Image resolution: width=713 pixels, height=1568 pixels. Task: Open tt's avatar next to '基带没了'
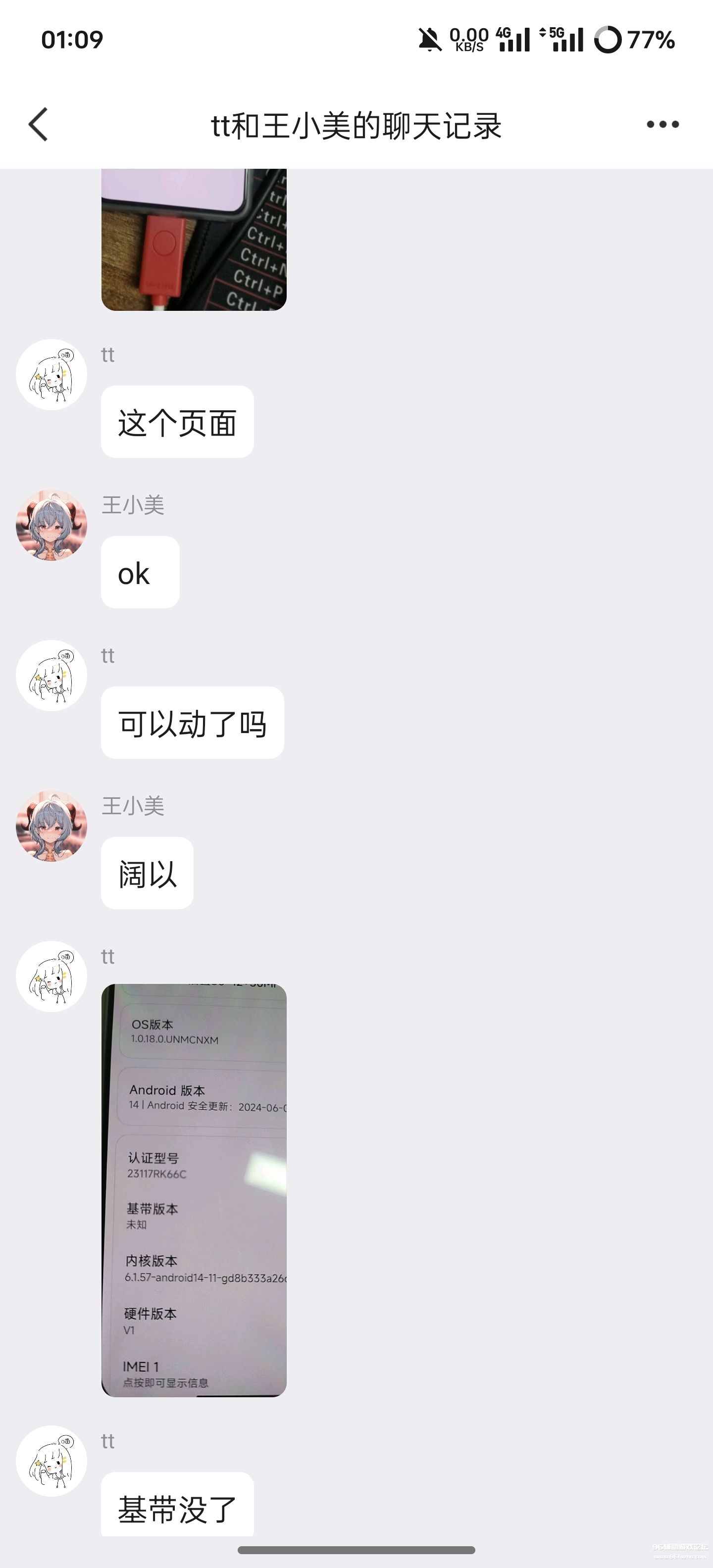[52, 1462]
